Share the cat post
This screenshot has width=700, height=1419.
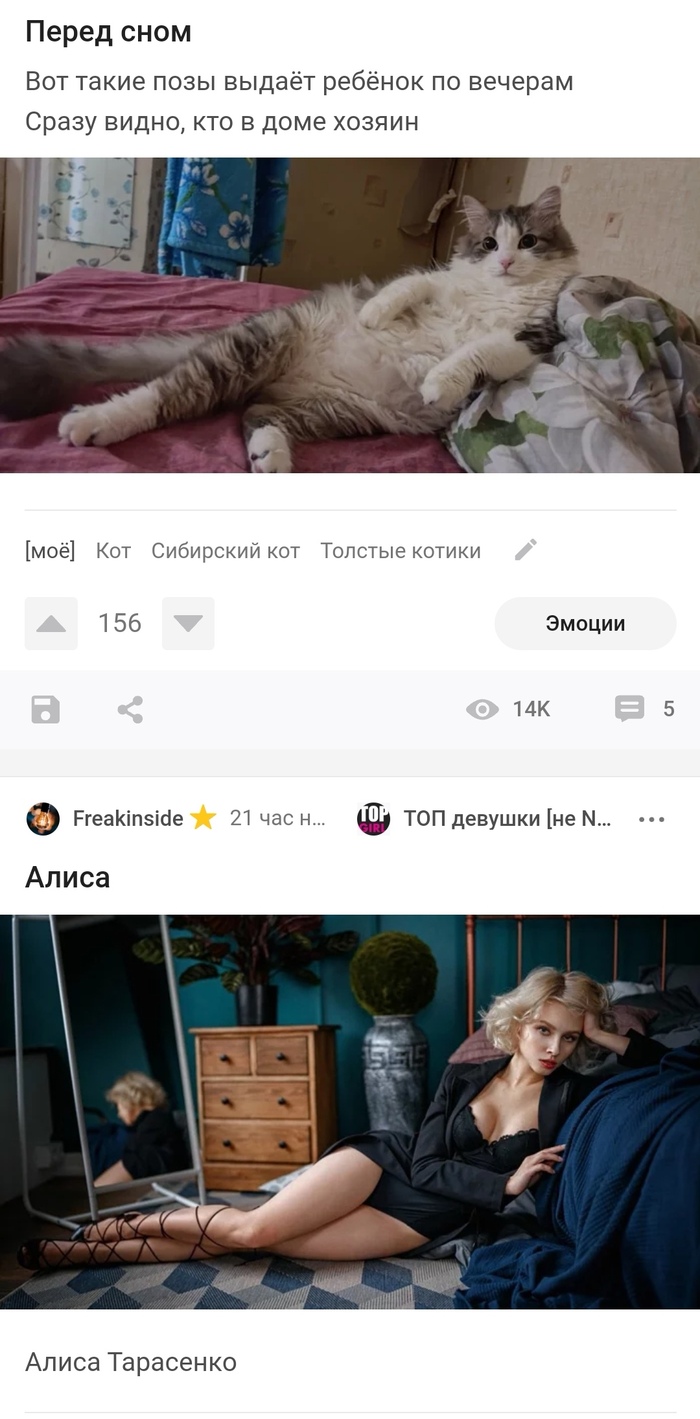tap(130, 710)
